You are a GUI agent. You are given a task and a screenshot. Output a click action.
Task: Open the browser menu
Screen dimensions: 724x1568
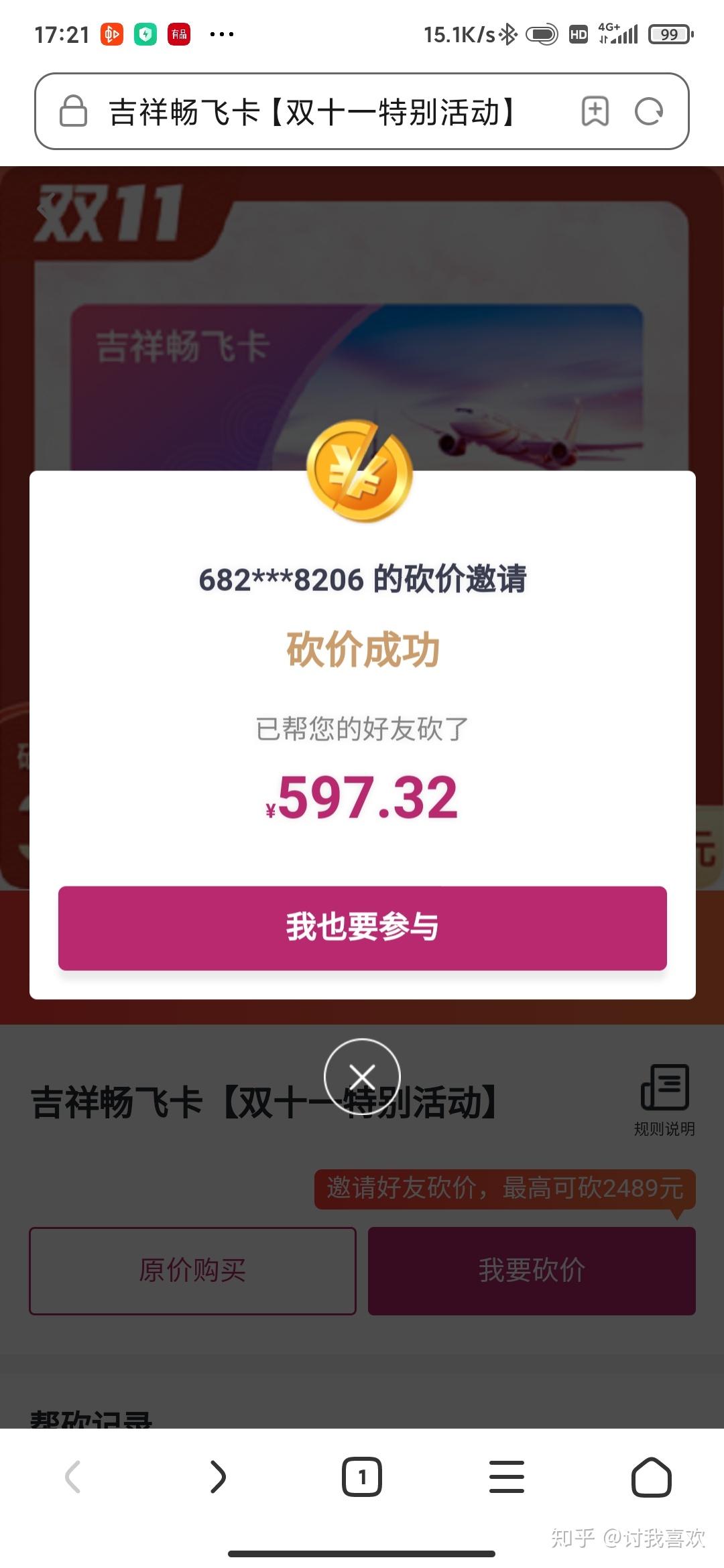[507, 1477]
